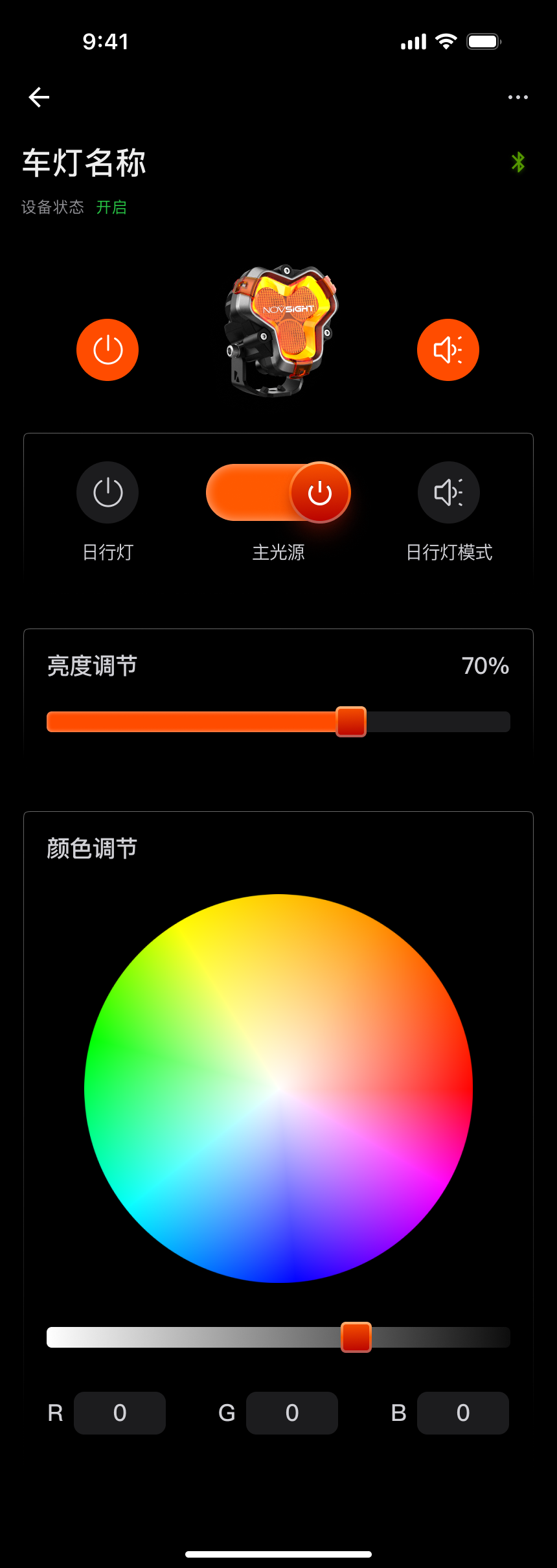Set the 亮度调节 brightness slider
The image size is (557, 1568).
pos(351,722)
